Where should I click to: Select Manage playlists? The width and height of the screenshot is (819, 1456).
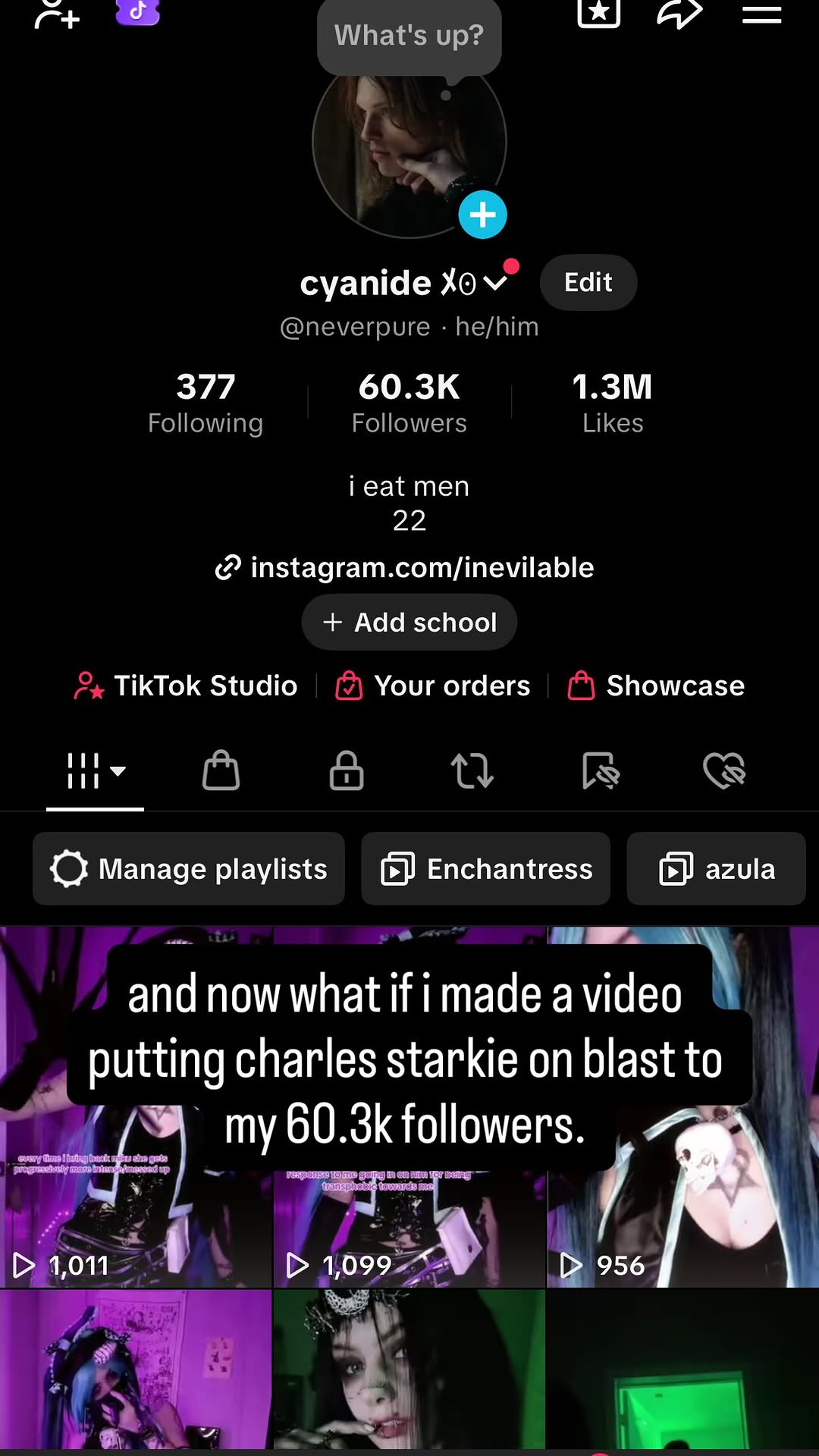(x=189, y=869)
